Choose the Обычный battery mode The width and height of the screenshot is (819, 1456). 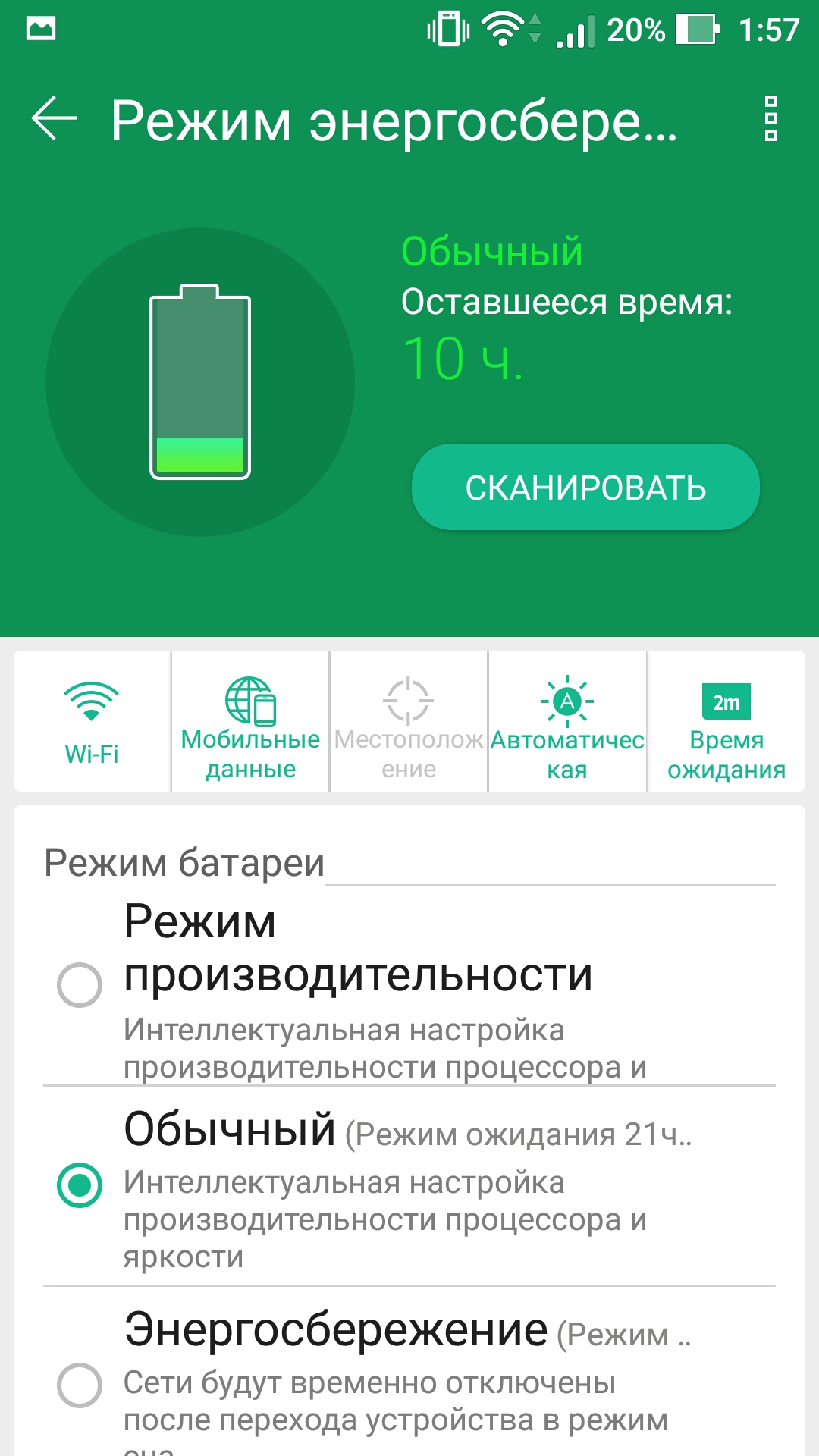tap(409, 1186)
